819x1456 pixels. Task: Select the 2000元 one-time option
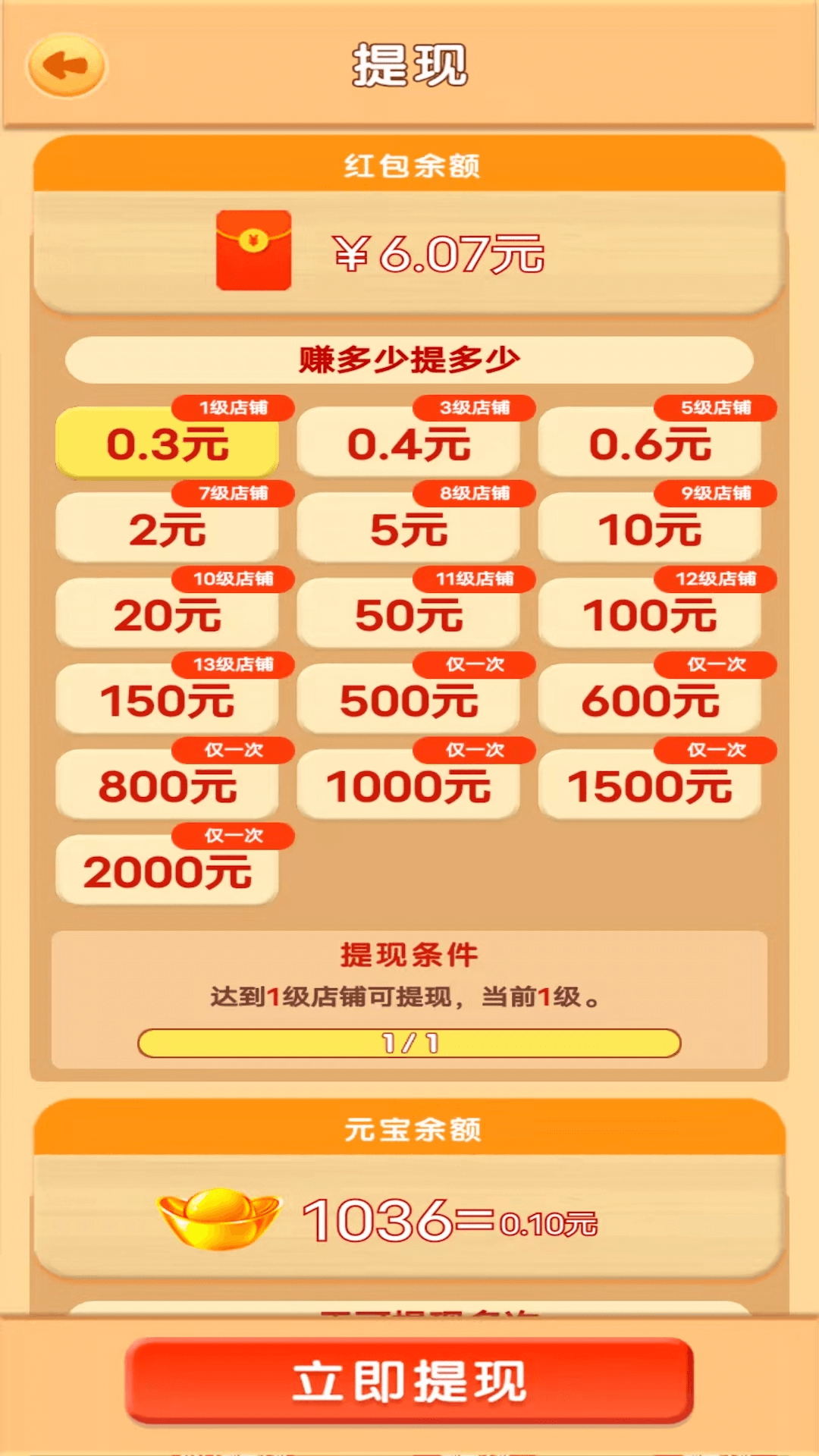[x=167, y=872]
